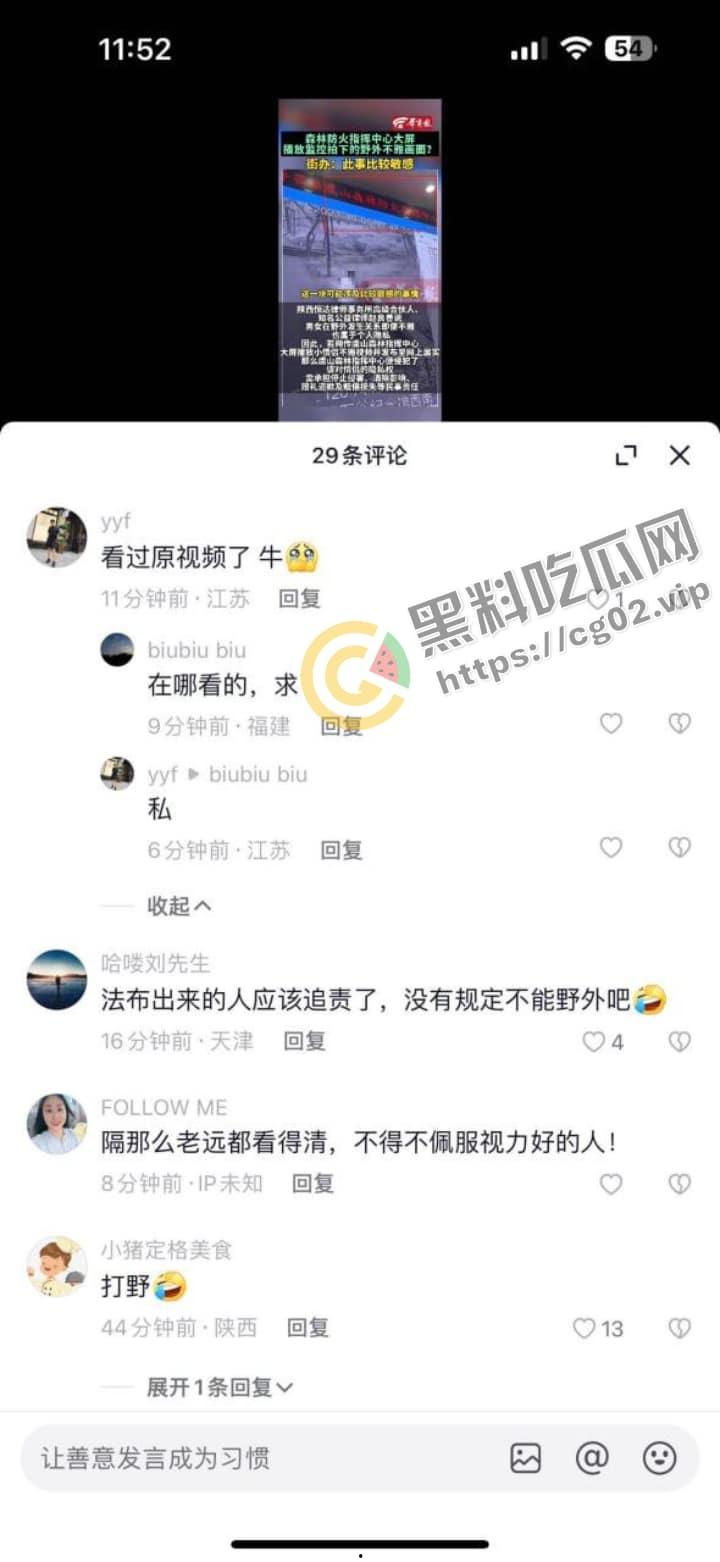Tap the Wi-Fi icon in status bar
Image resolution: width=720 pixels, height=1562 pixels.
point(575,47)
